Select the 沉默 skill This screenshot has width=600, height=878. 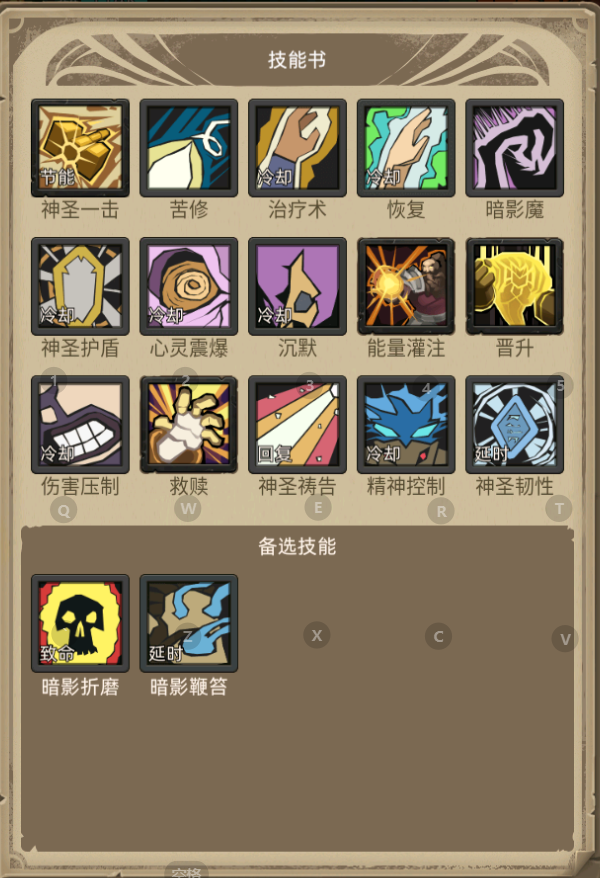pos(297,286)
